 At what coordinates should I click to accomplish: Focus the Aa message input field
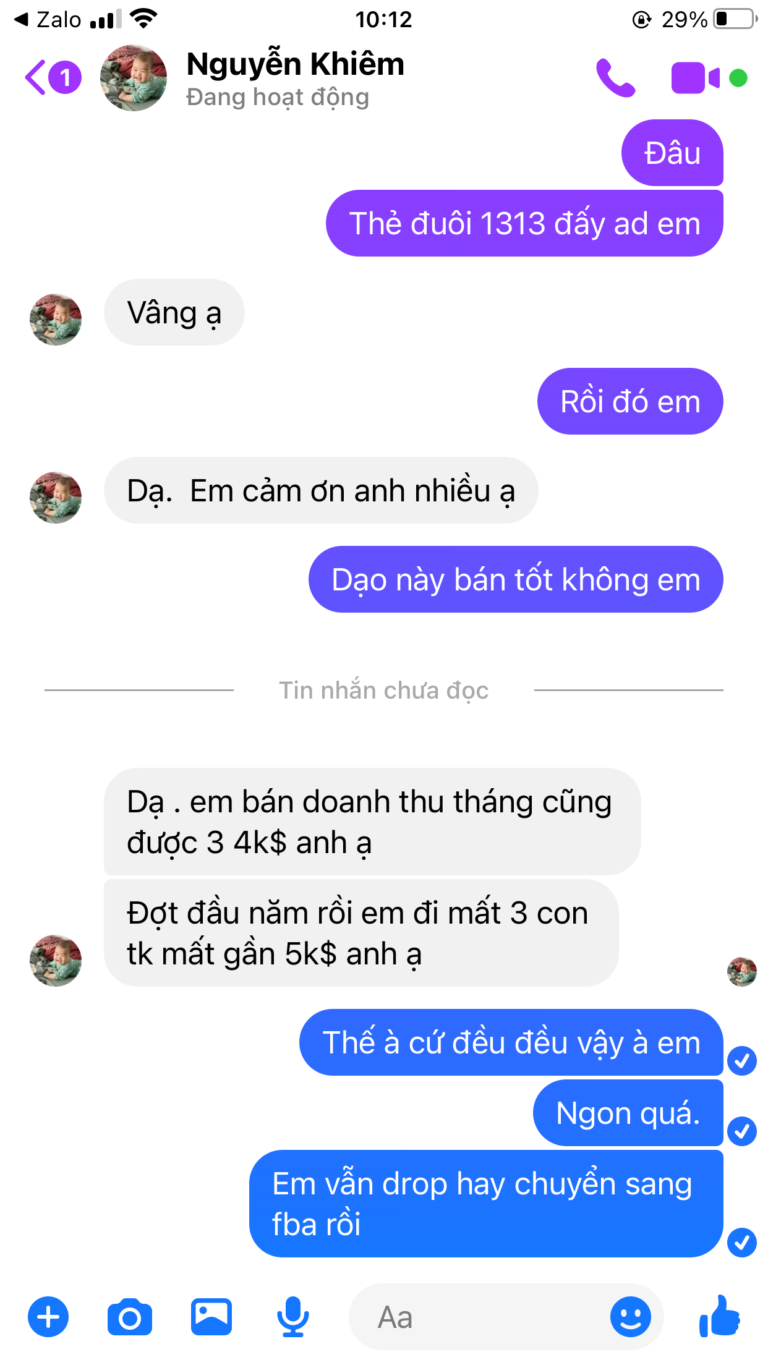(x=480, y=1317)
